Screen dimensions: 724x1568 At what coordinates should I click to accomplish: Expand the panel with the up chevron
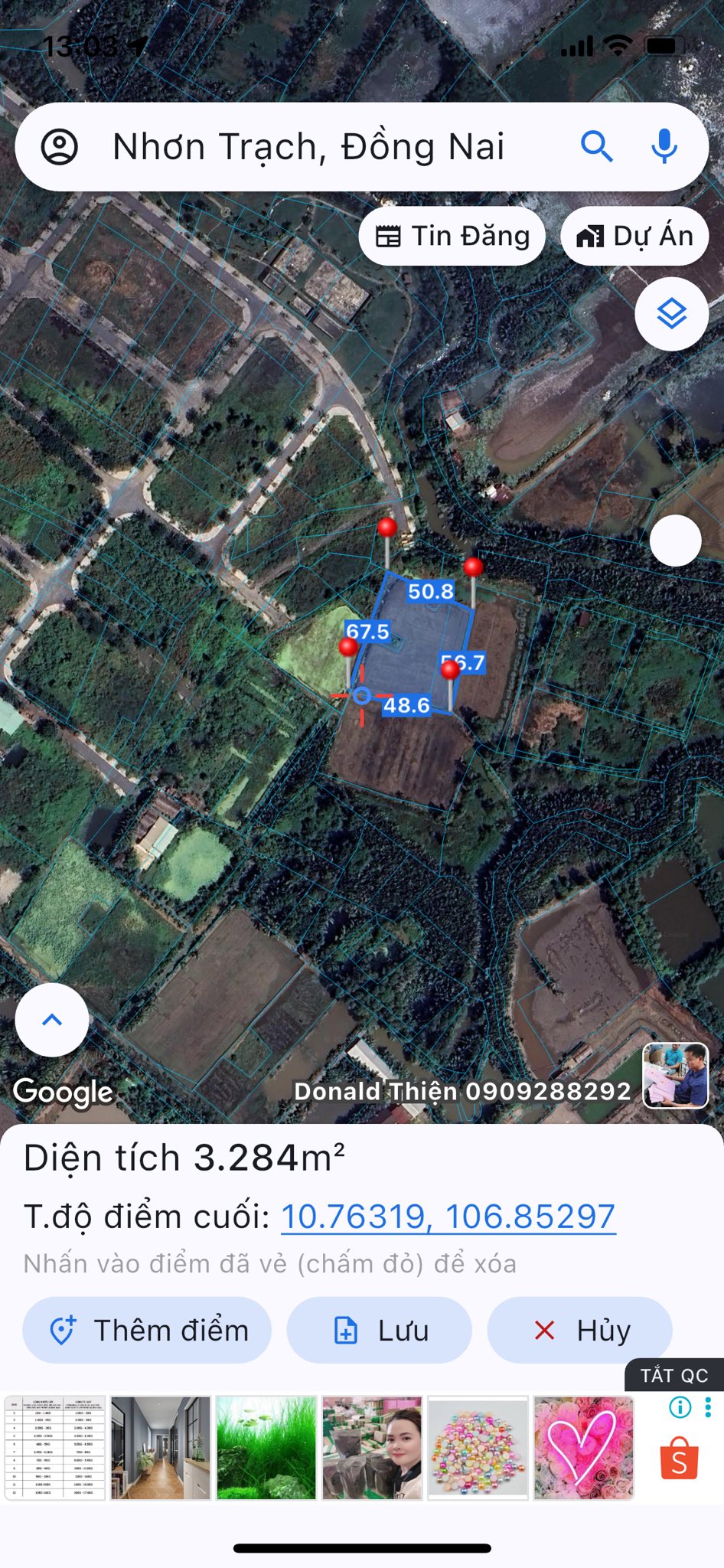pyautogui.click(x=52, y=1020)
